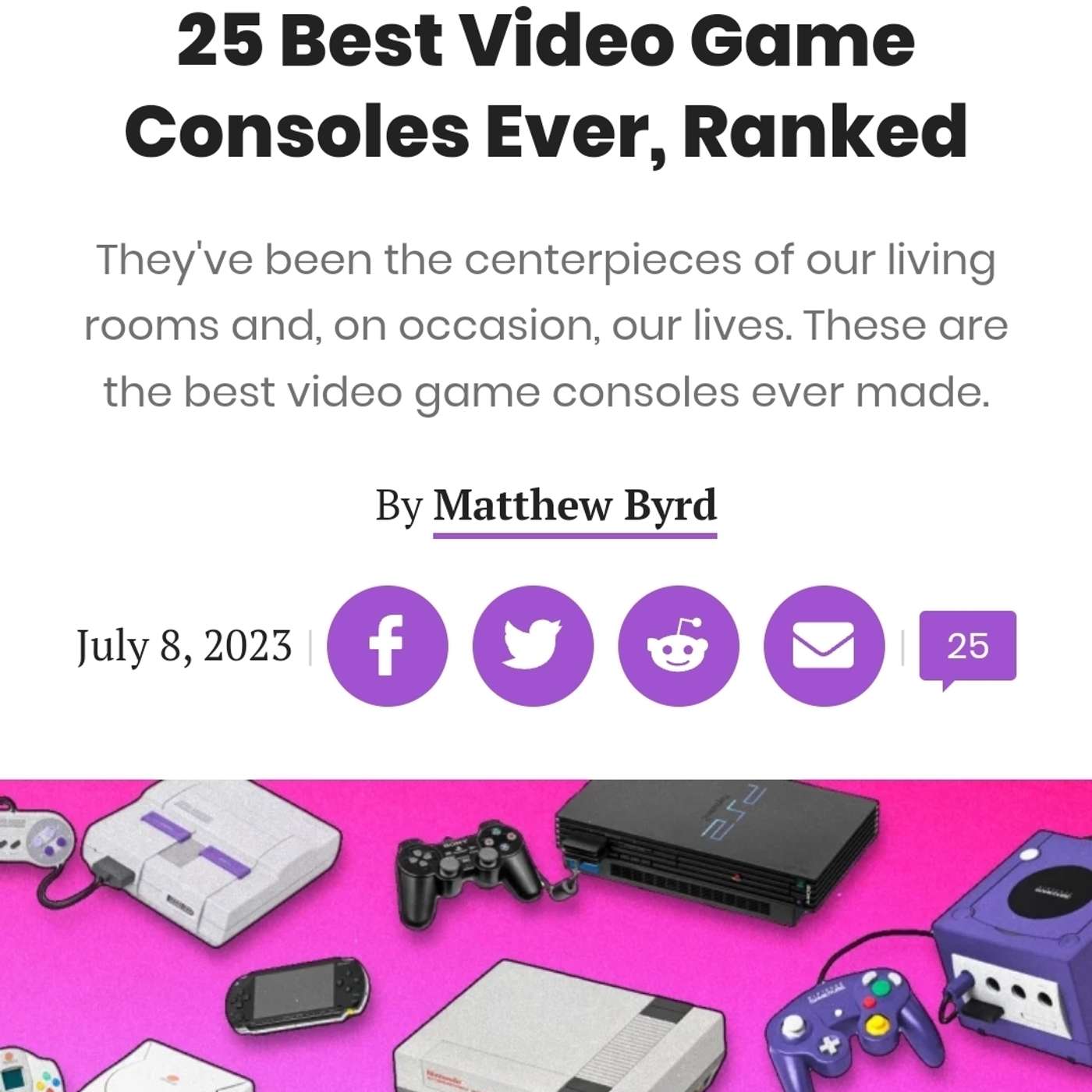Share the article on Twitter
Image resolution: width=1092 pixels, height=1092 pixels.
(533, 646)
